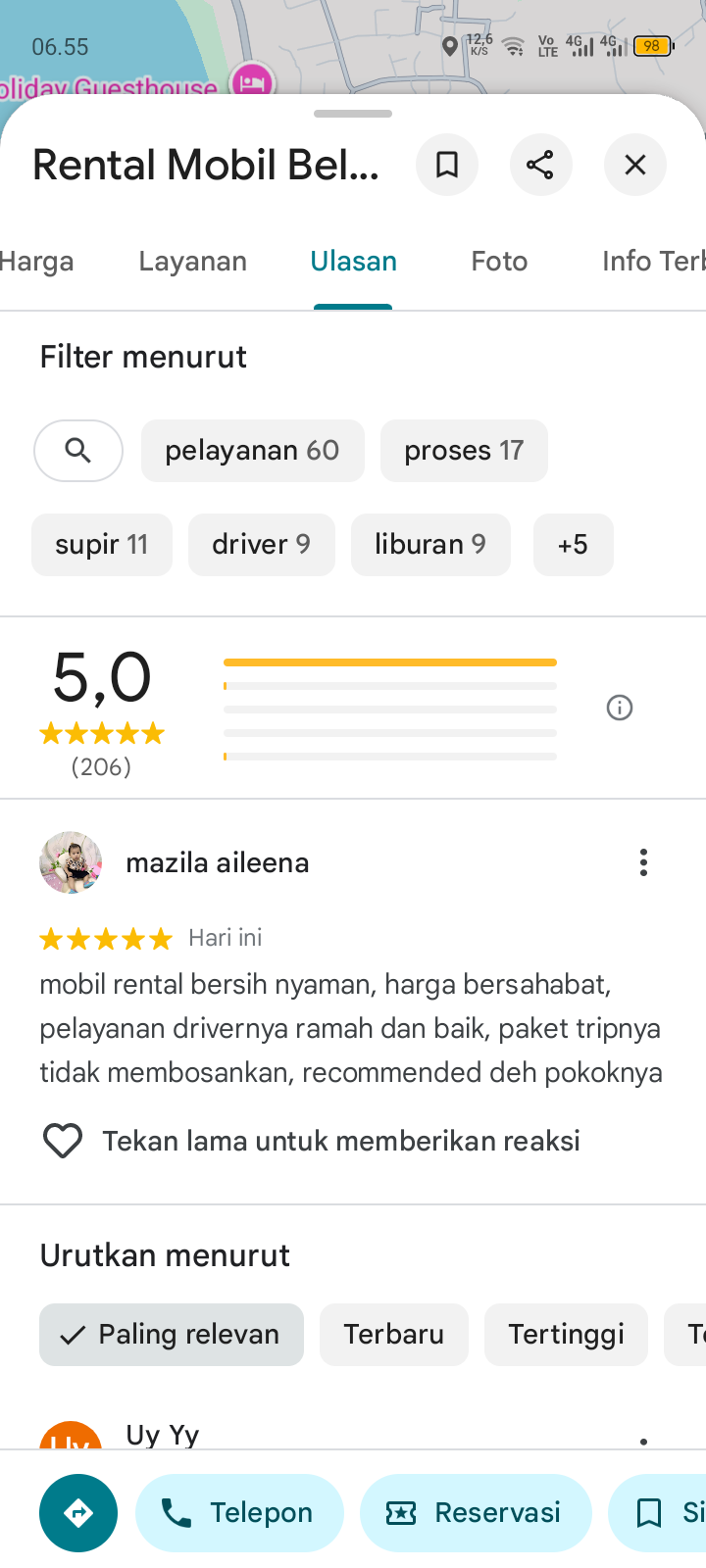Show the +5 additional filter chips
The image size is (706, 1568).
(x=573, y=545)
